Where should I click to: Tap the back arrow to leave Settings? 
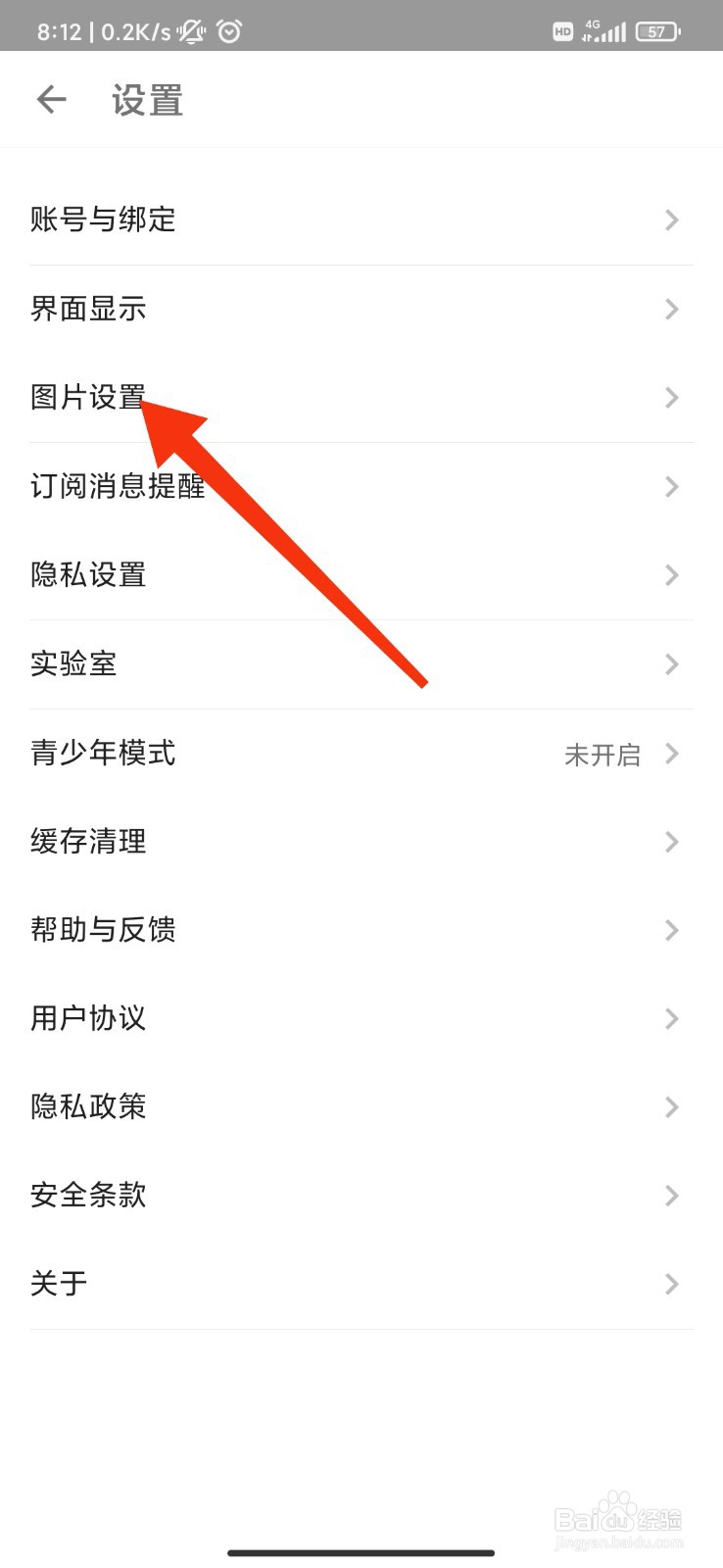(x=50, y=99)
